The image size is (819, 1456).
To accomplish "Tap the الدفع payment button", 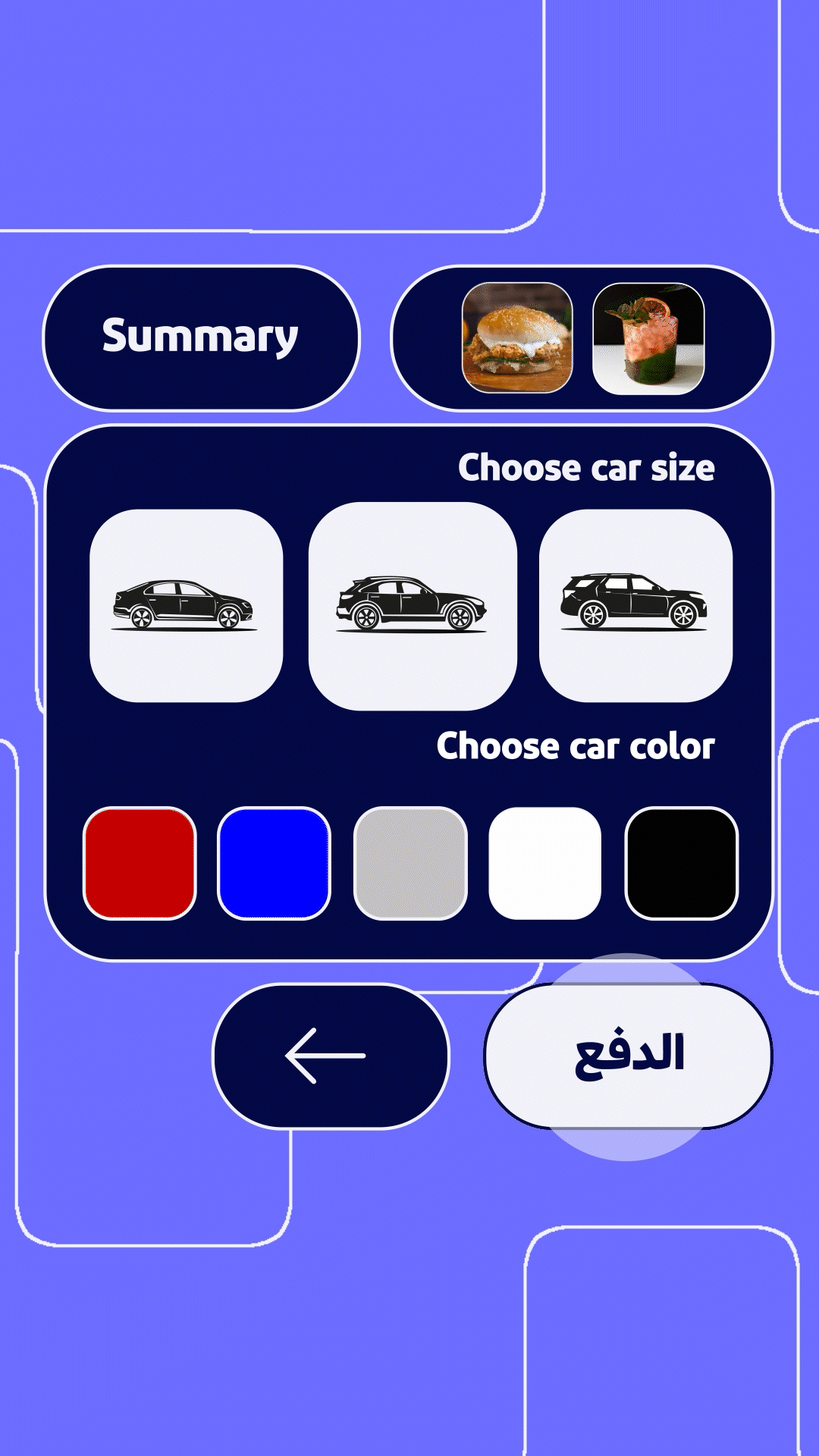I will [628, 1056].
